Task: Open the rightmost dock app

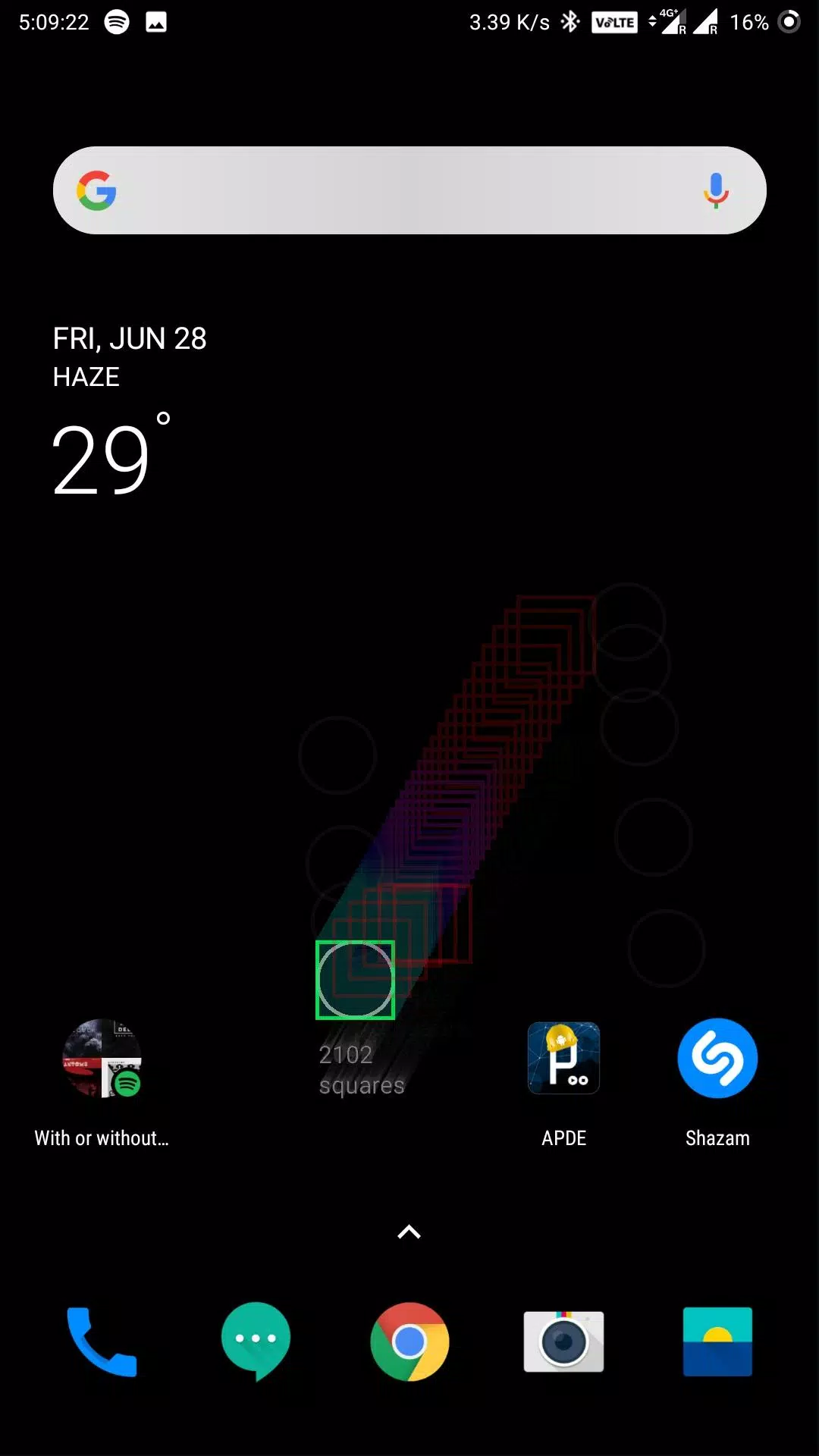Action: click(717, 1341)
